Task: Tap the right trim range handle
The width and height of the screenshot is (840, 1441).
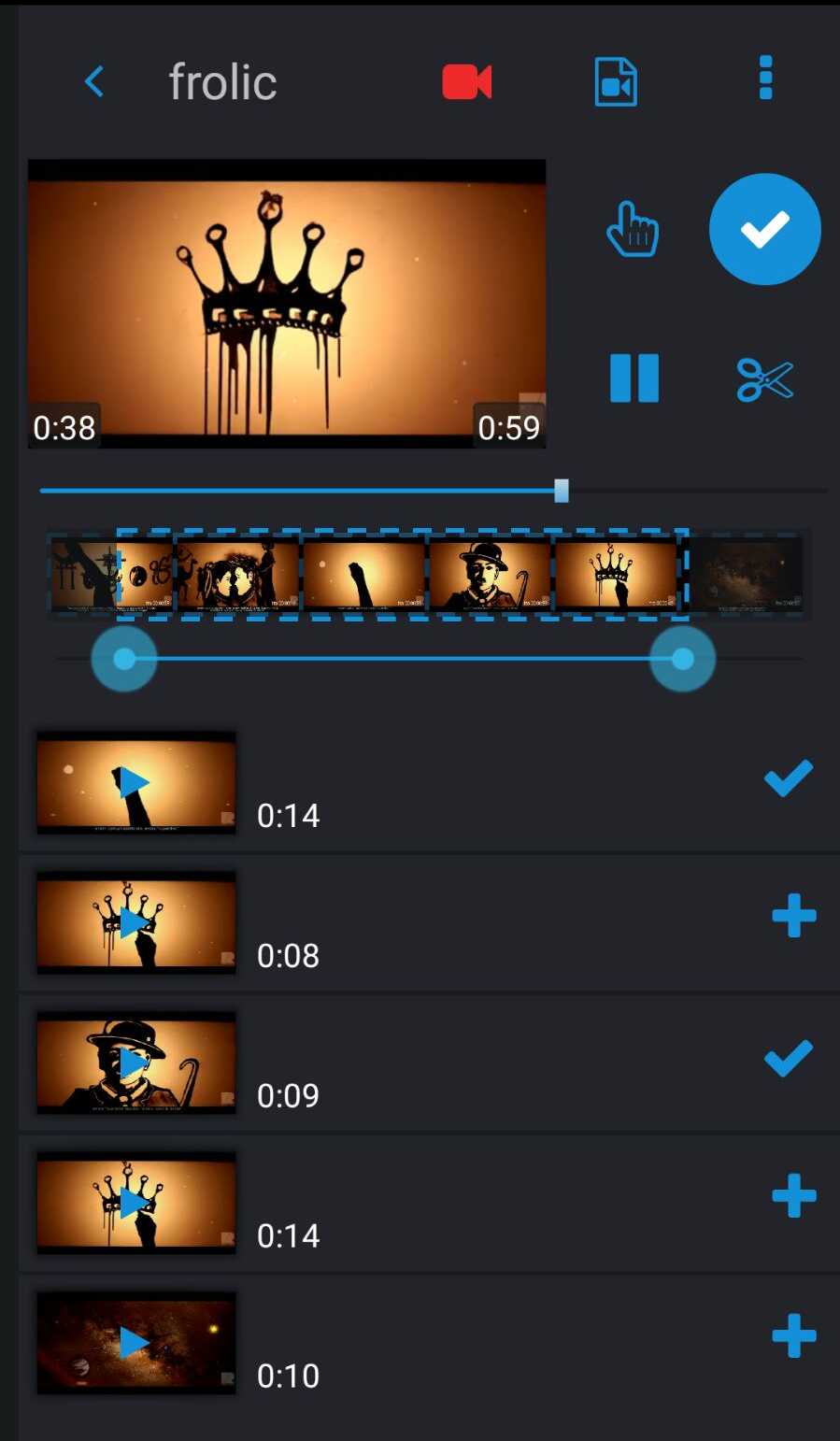Action: (683, 659)
